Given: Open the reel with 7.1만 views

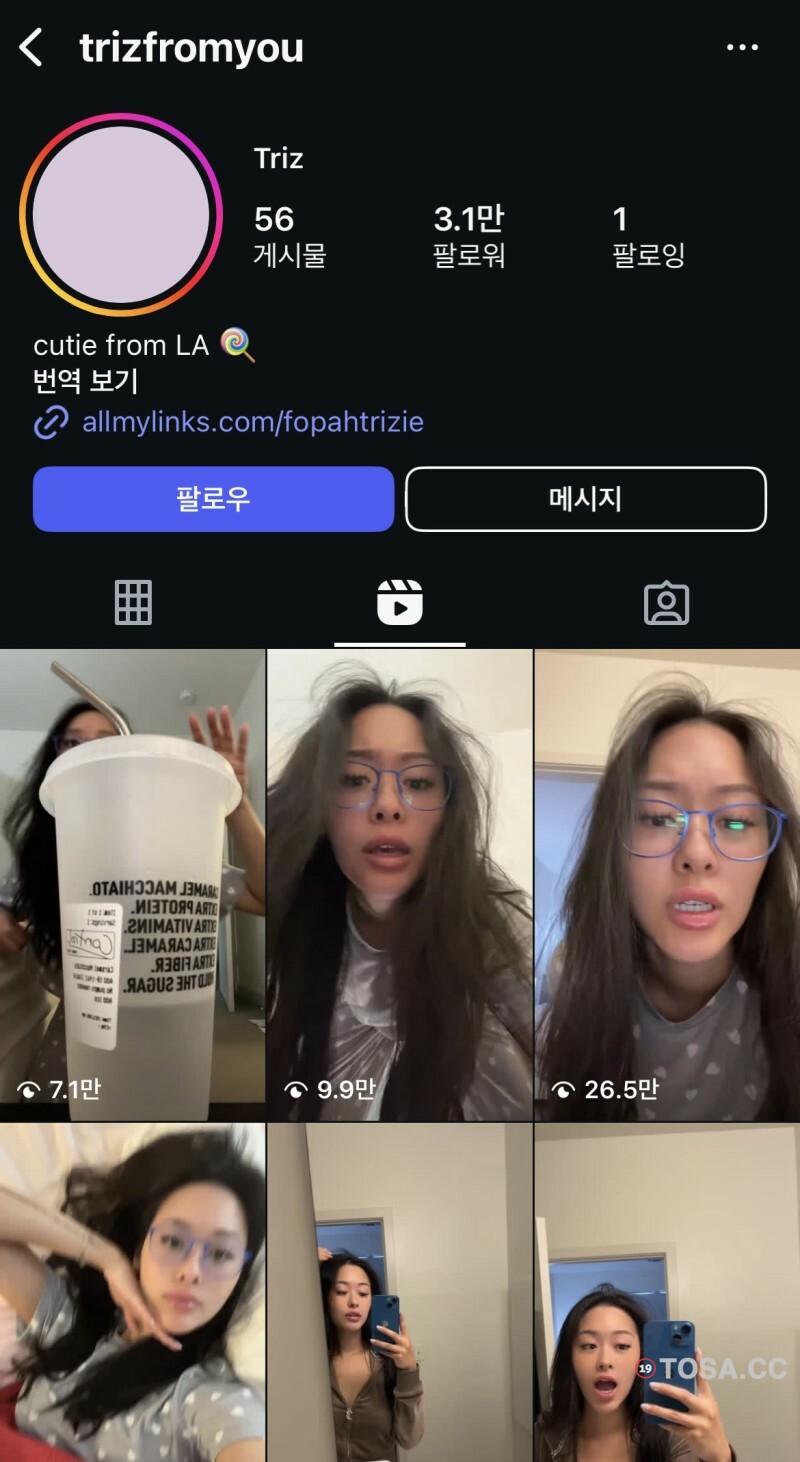Looking at the screenshot, I should (132, 885).
